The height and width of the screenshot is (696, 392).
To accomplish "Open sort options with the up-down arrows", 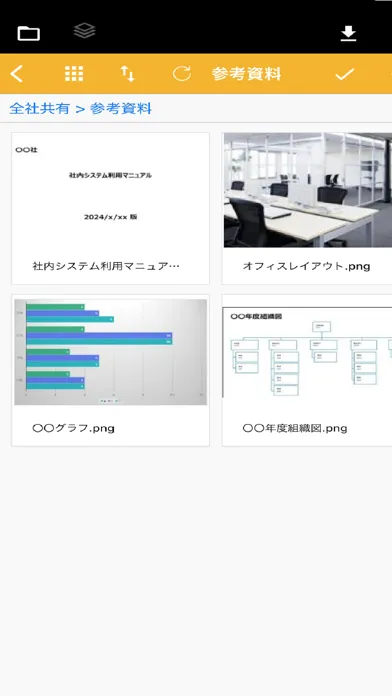I will (128, 74).
